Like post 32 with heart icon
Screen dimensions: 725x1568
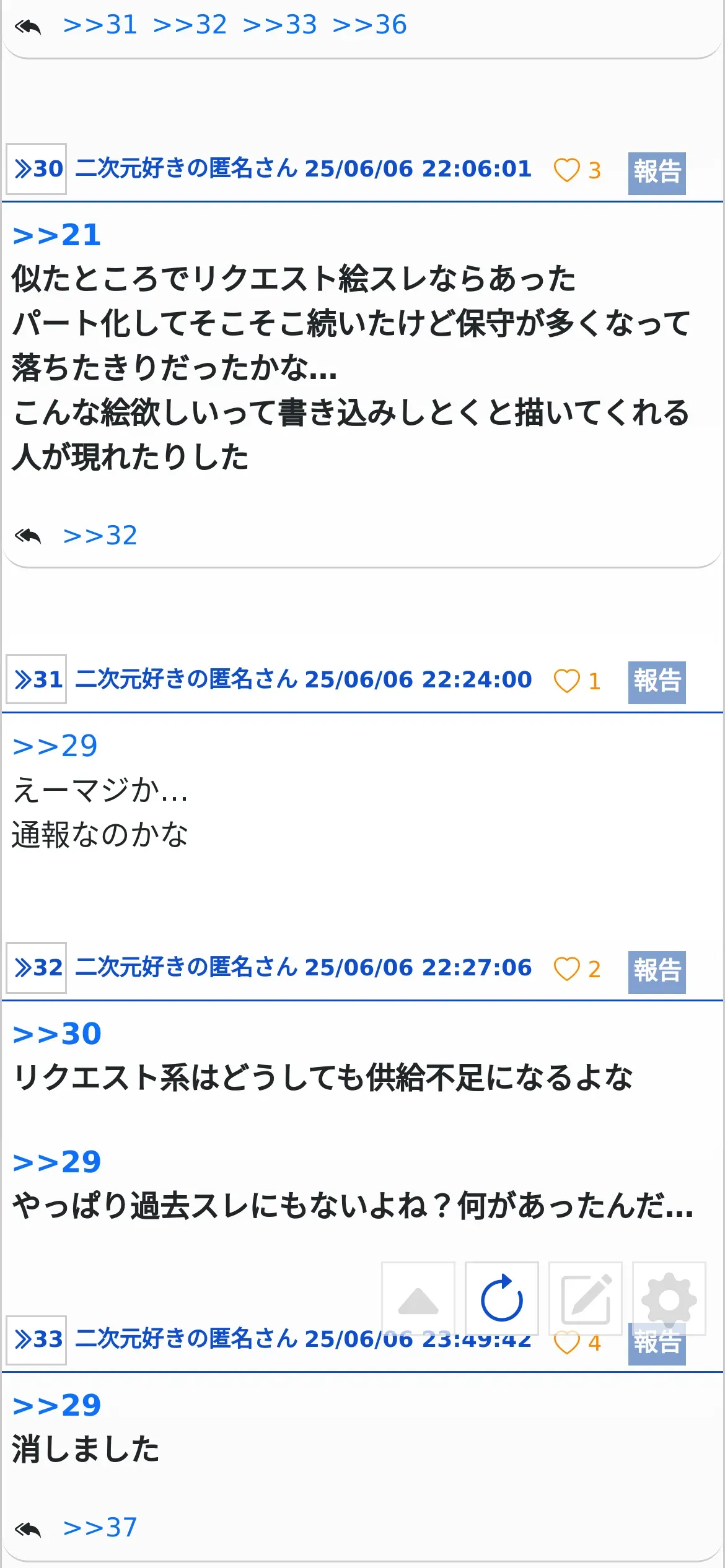[x=566, y=969]
